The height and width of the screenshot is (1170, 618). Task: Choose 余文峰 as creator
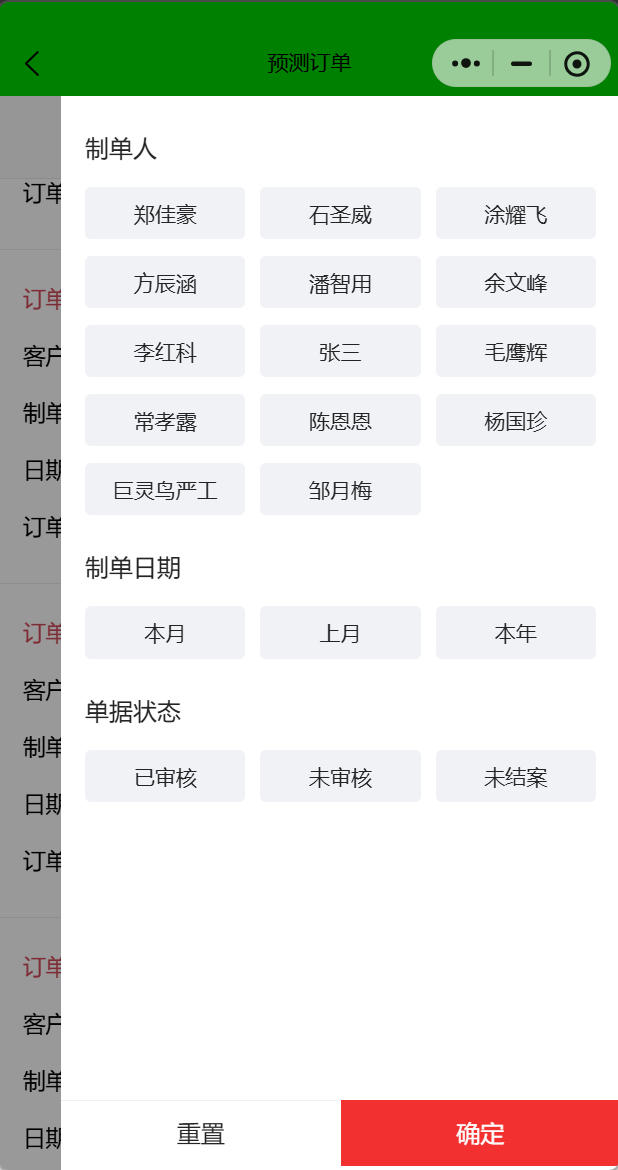[x=515, y=283]
